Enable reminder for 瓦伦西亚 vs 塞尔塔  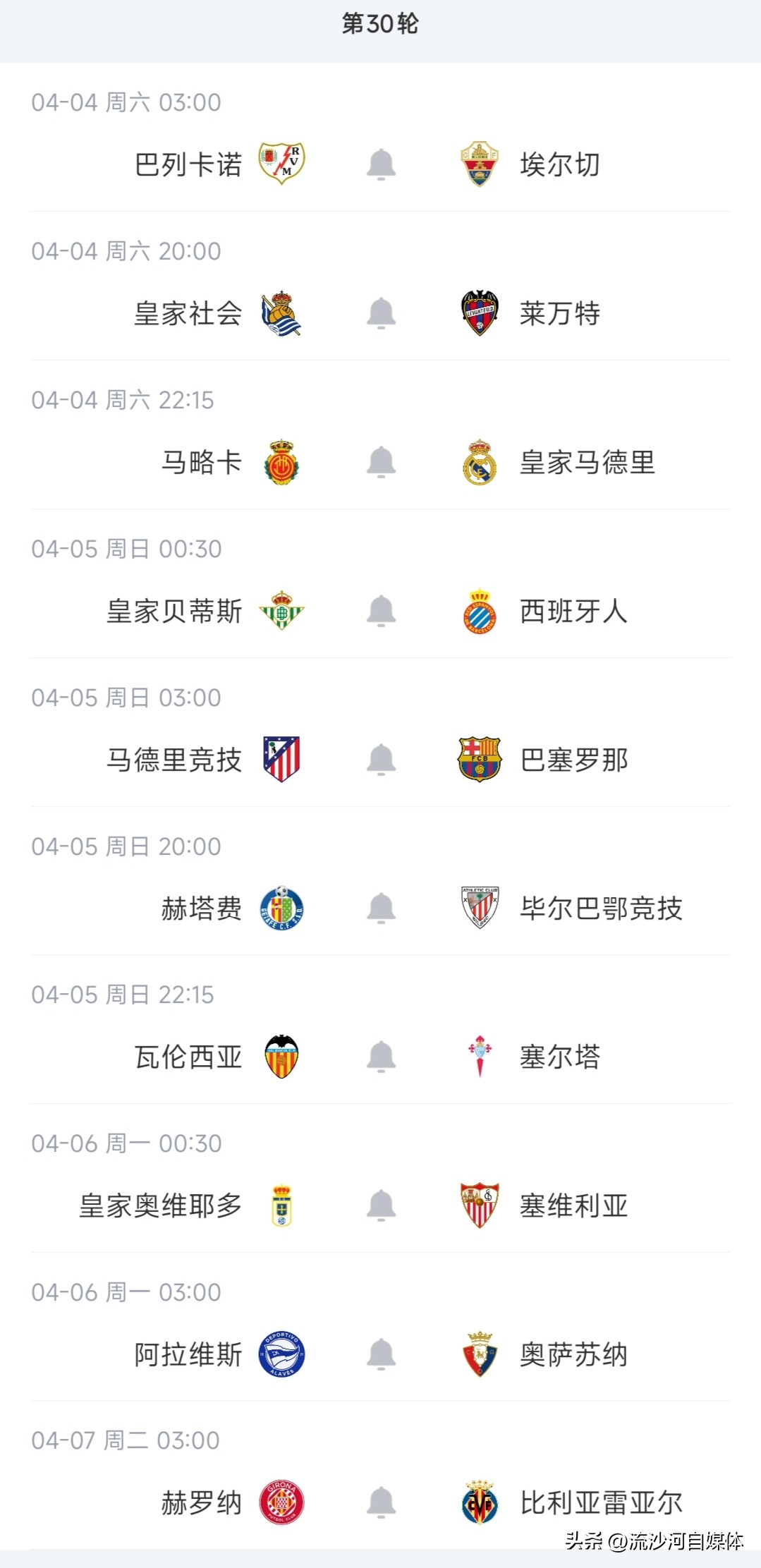click(x=381, y=1057)
